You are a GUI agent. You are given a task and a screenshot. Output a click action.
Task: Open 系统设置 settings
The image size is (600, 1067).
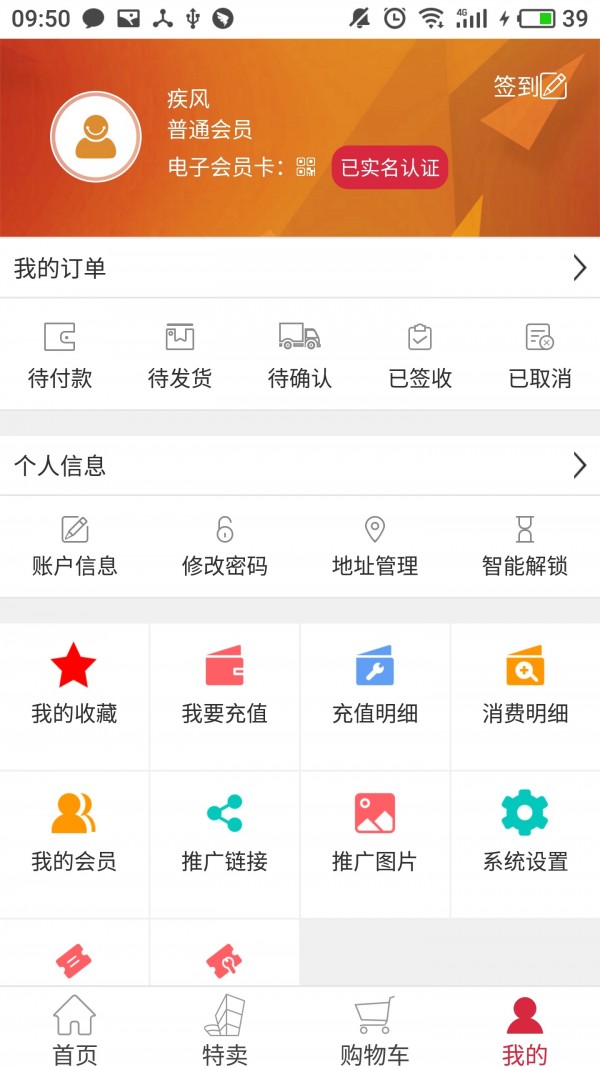[x=525, y=834]
